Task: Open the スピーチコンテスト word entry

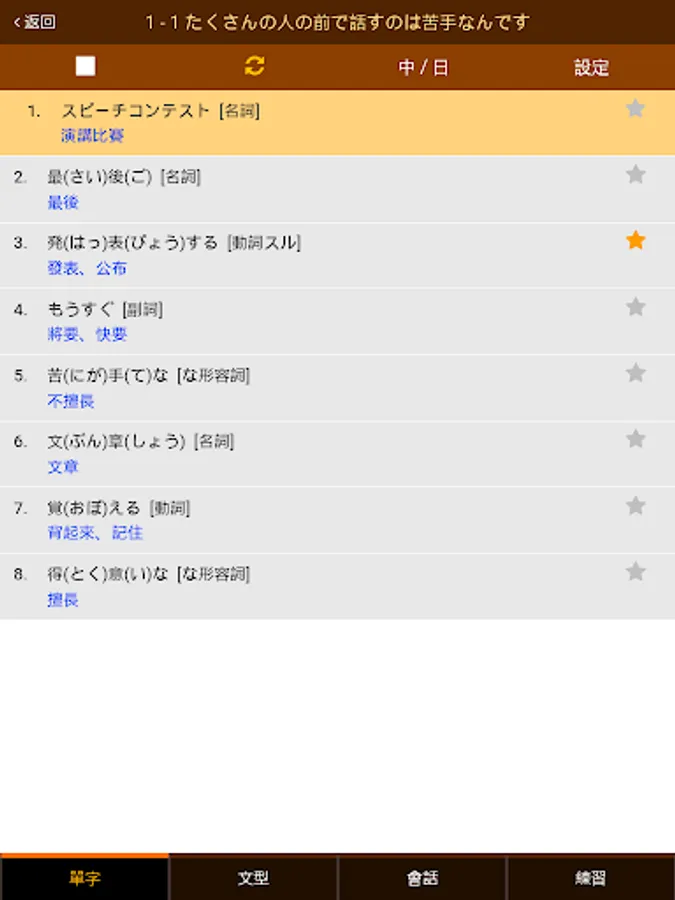Action: coord(300,122)
